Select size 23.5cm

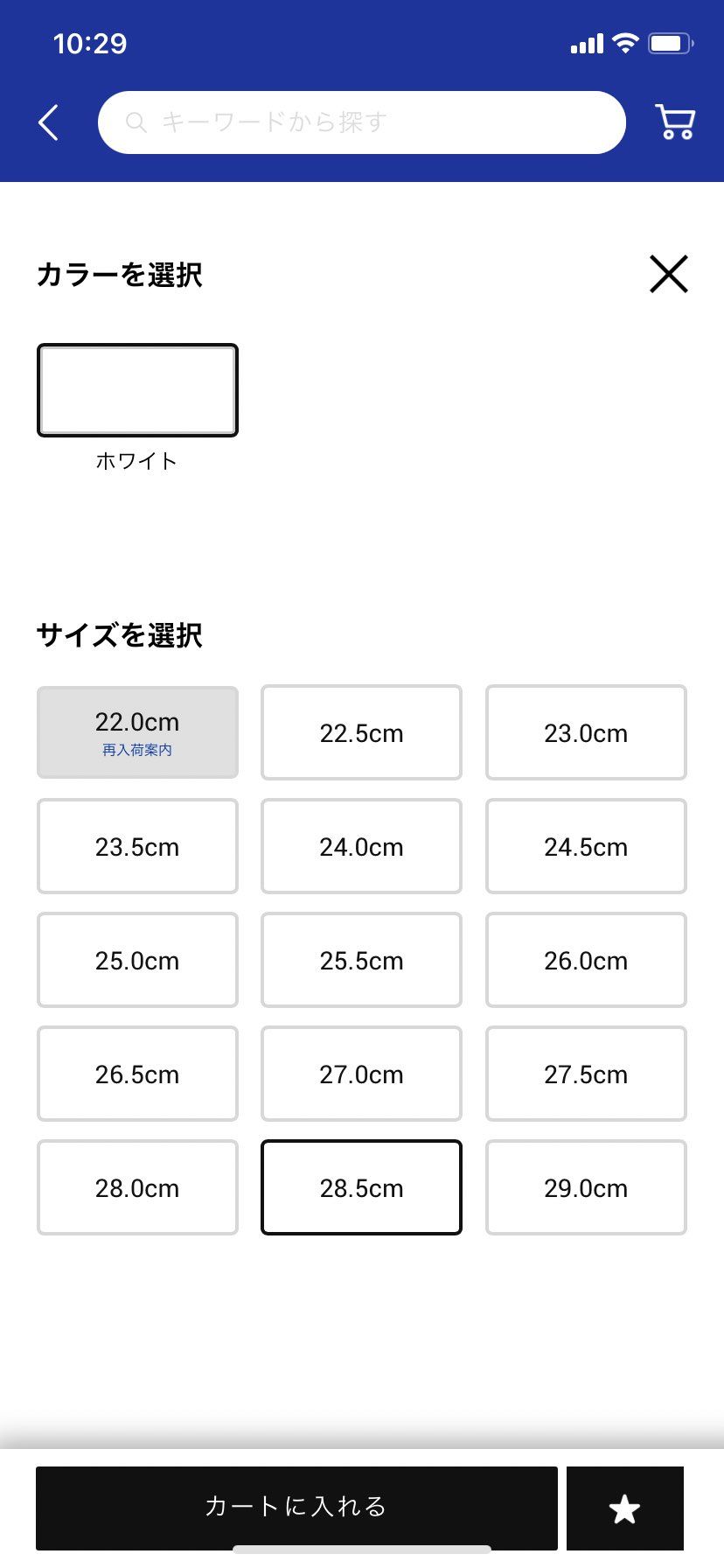pos(137,846)
